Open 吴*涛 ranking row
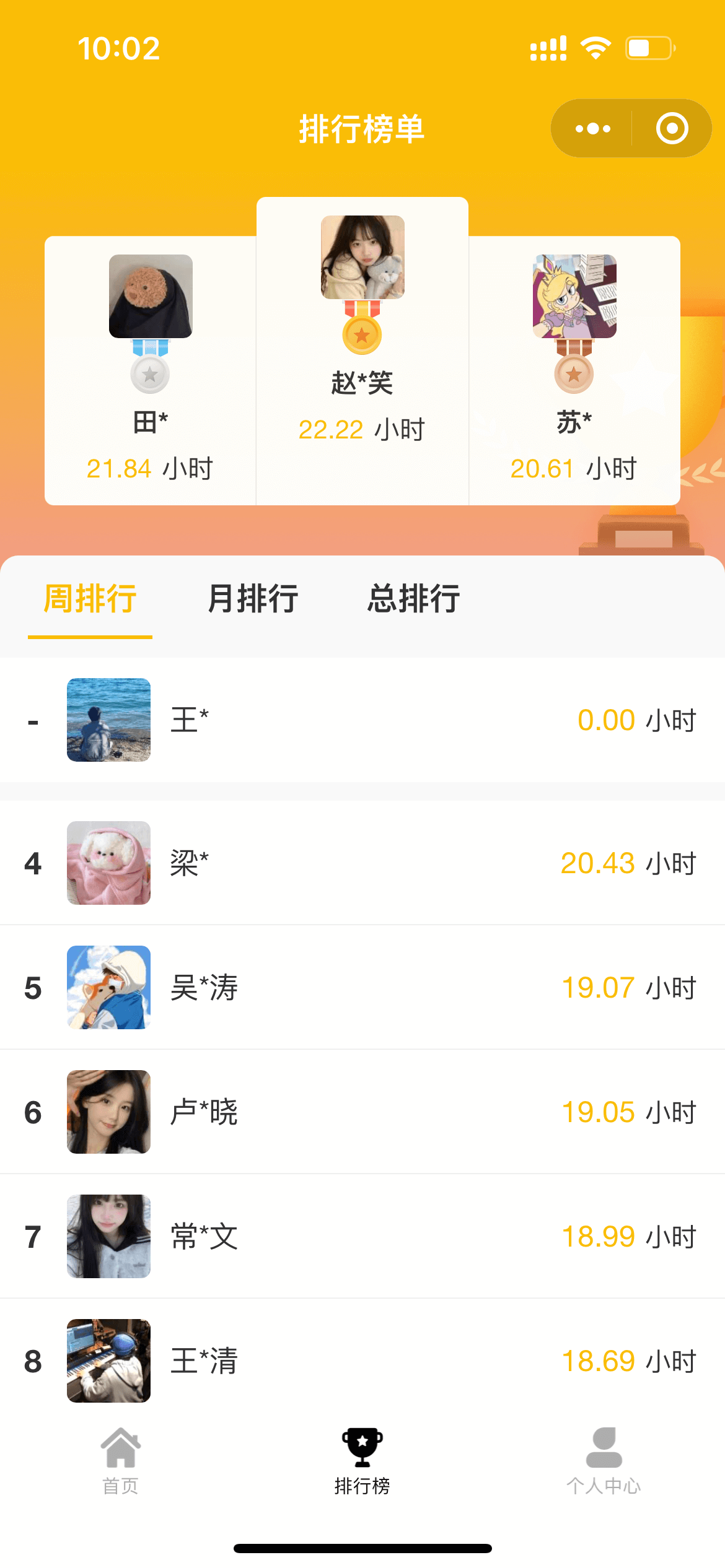This screenshot has width=725, height=1568. (362, 987)
